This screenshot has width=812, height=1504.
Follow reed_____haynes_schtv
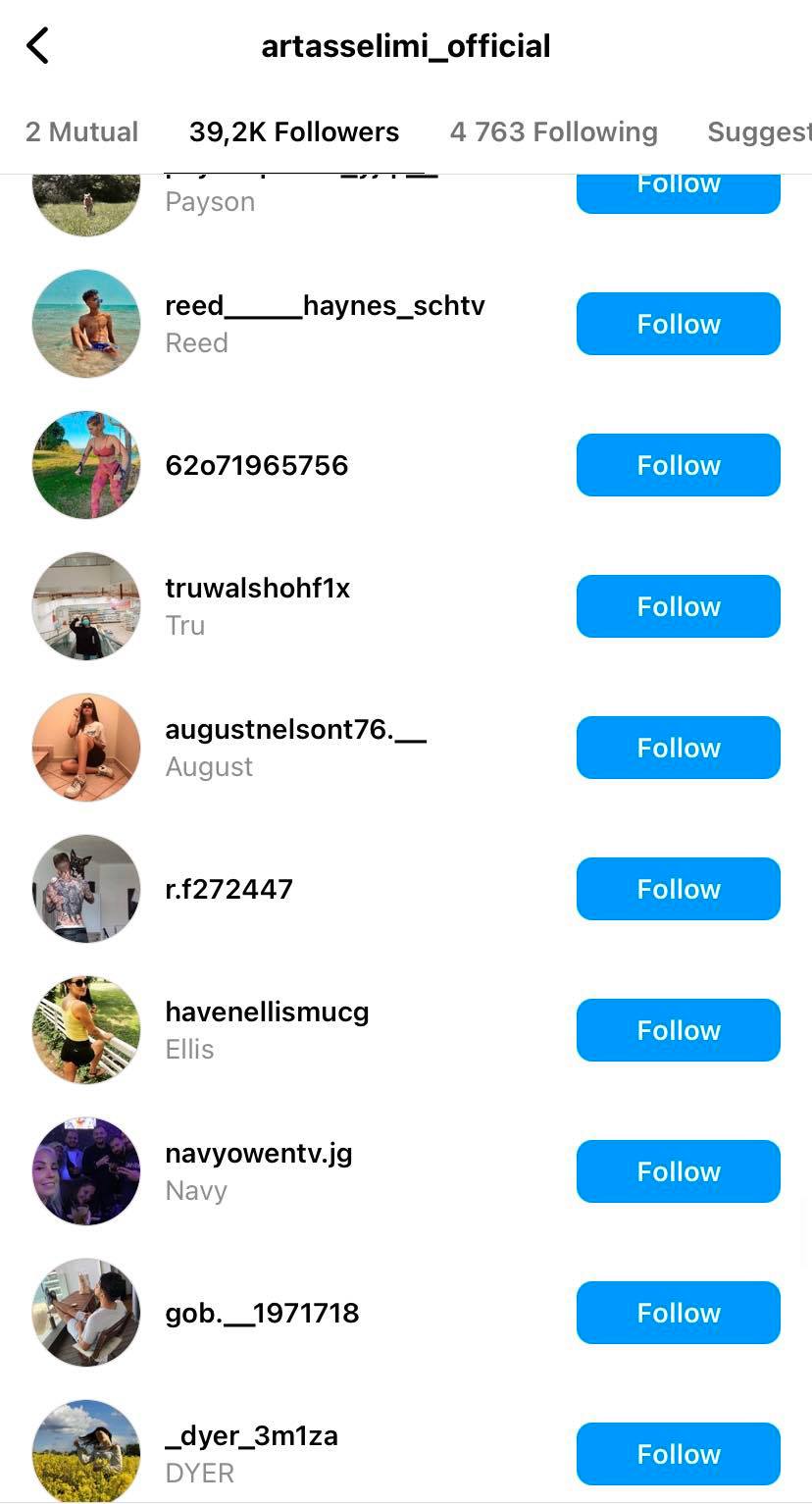[678, 324]
